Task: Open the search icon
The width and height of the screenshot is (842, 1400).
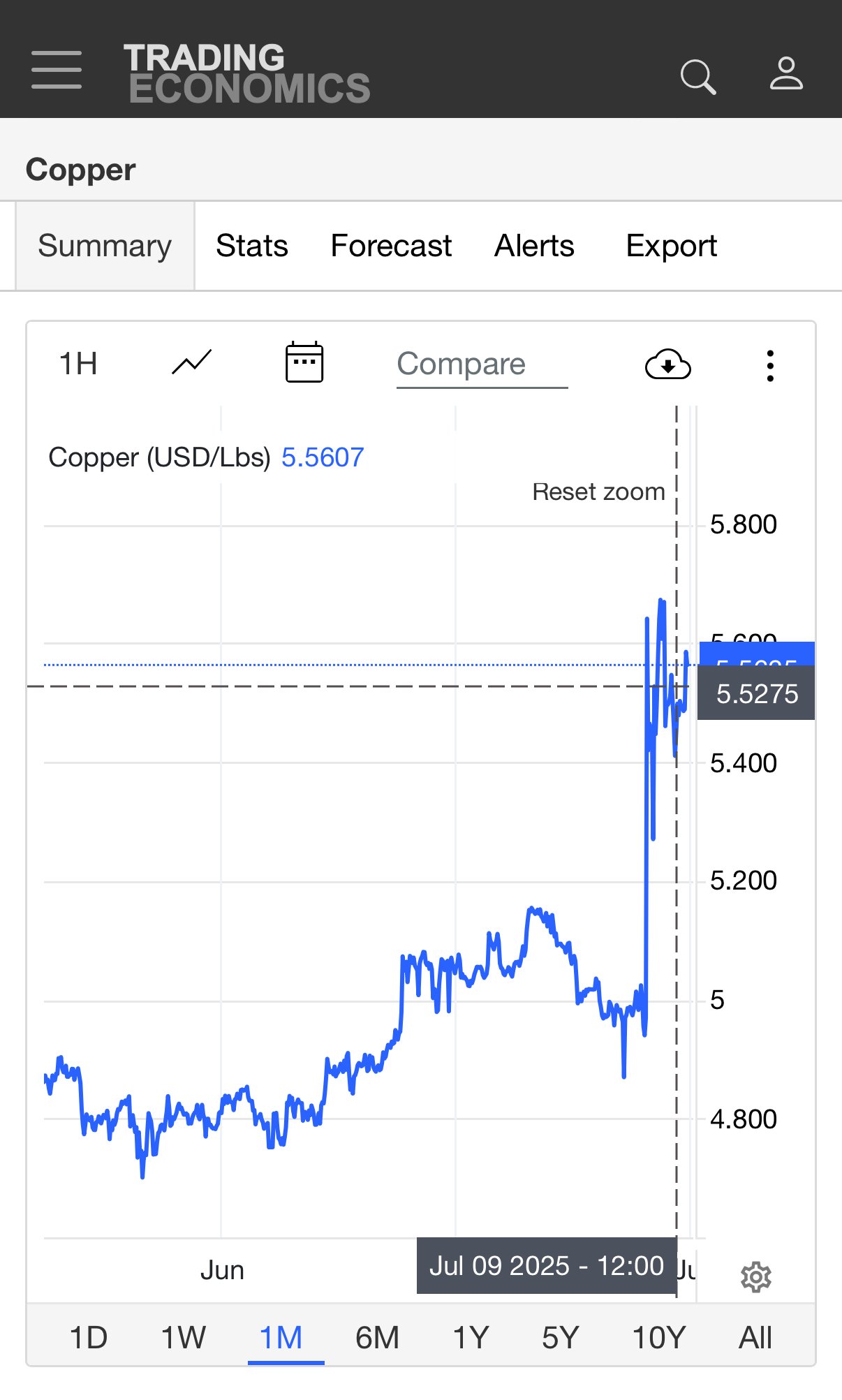Action: 698,76
